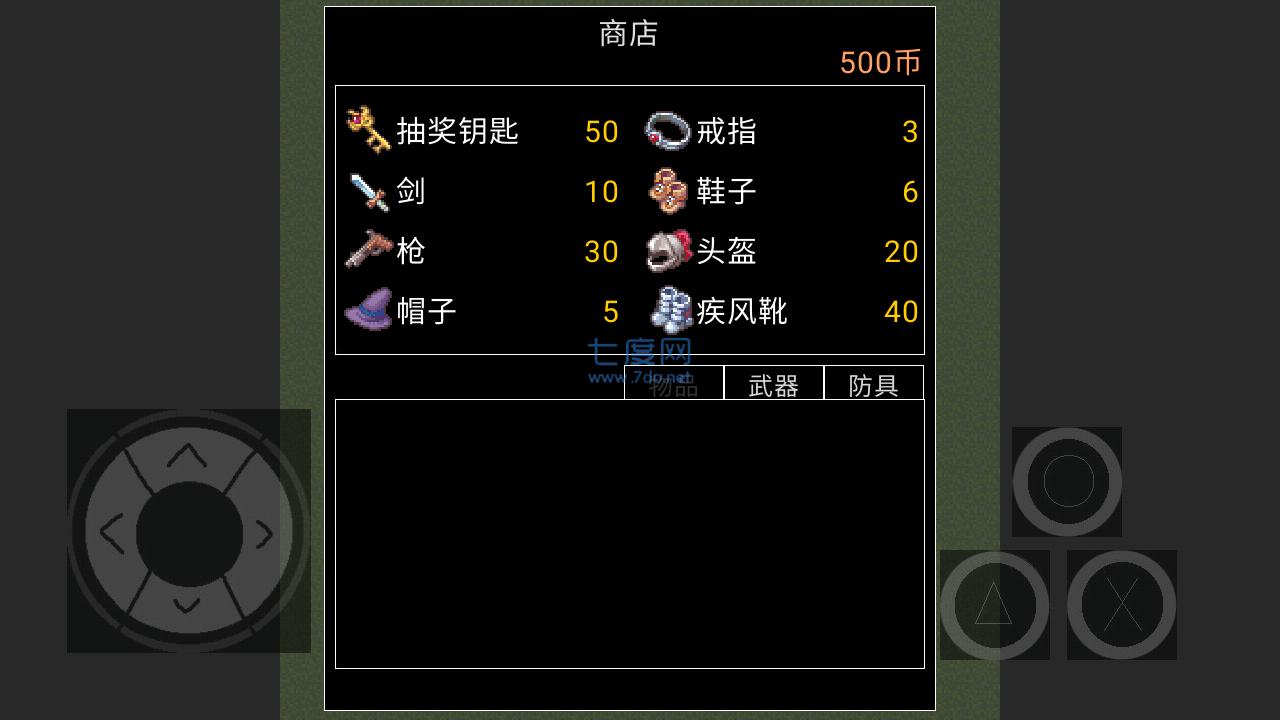Tap the X gamepad button
Image resolution: width=1280 pixels, height=720 pixels.
point(1121,605)
